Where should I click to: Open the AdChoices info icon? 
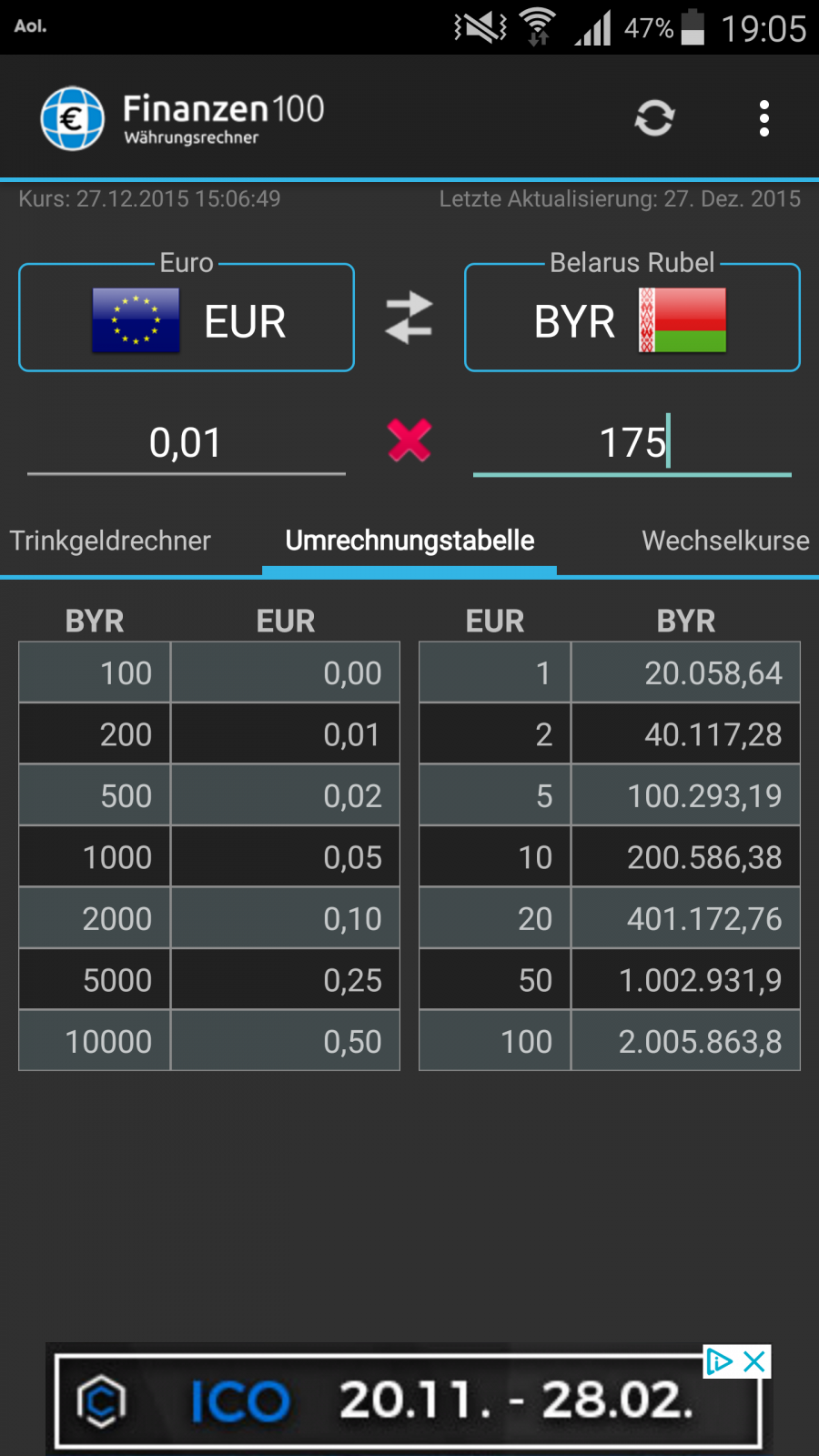719,1361
